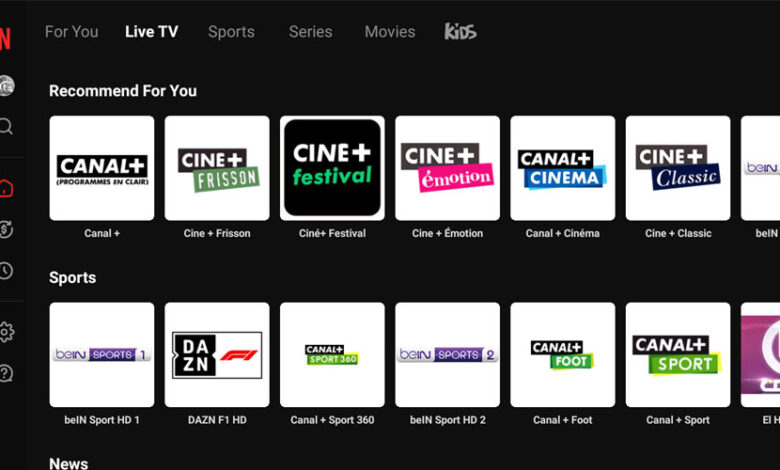Image resolution: width=780 pixels, height=470 pixels.
Task: Open Canal + Sport 360 channel
Action: coord(332,355)
